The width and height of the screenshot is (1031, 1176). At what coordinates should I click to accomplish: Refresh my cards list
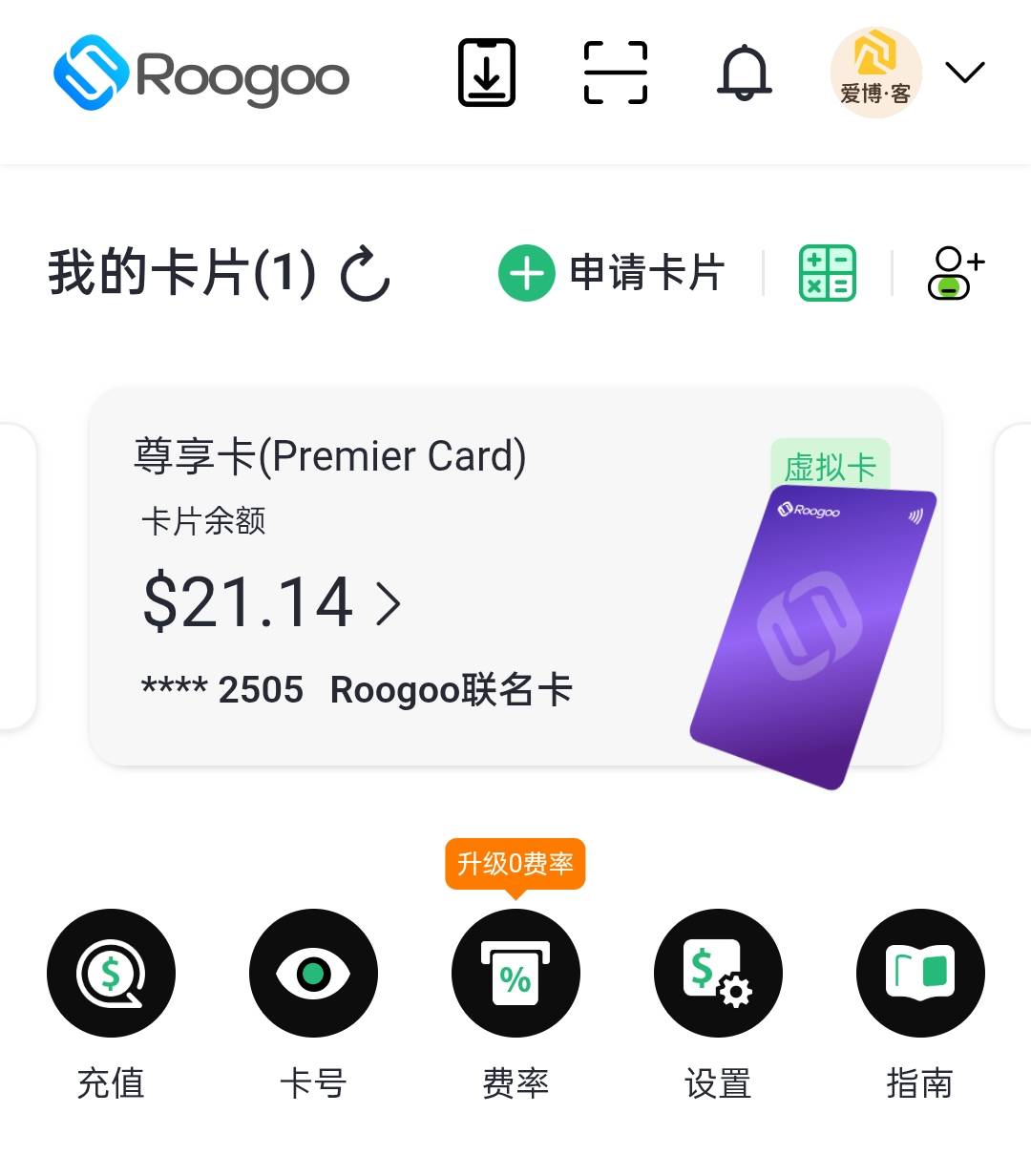pos(366,275)
